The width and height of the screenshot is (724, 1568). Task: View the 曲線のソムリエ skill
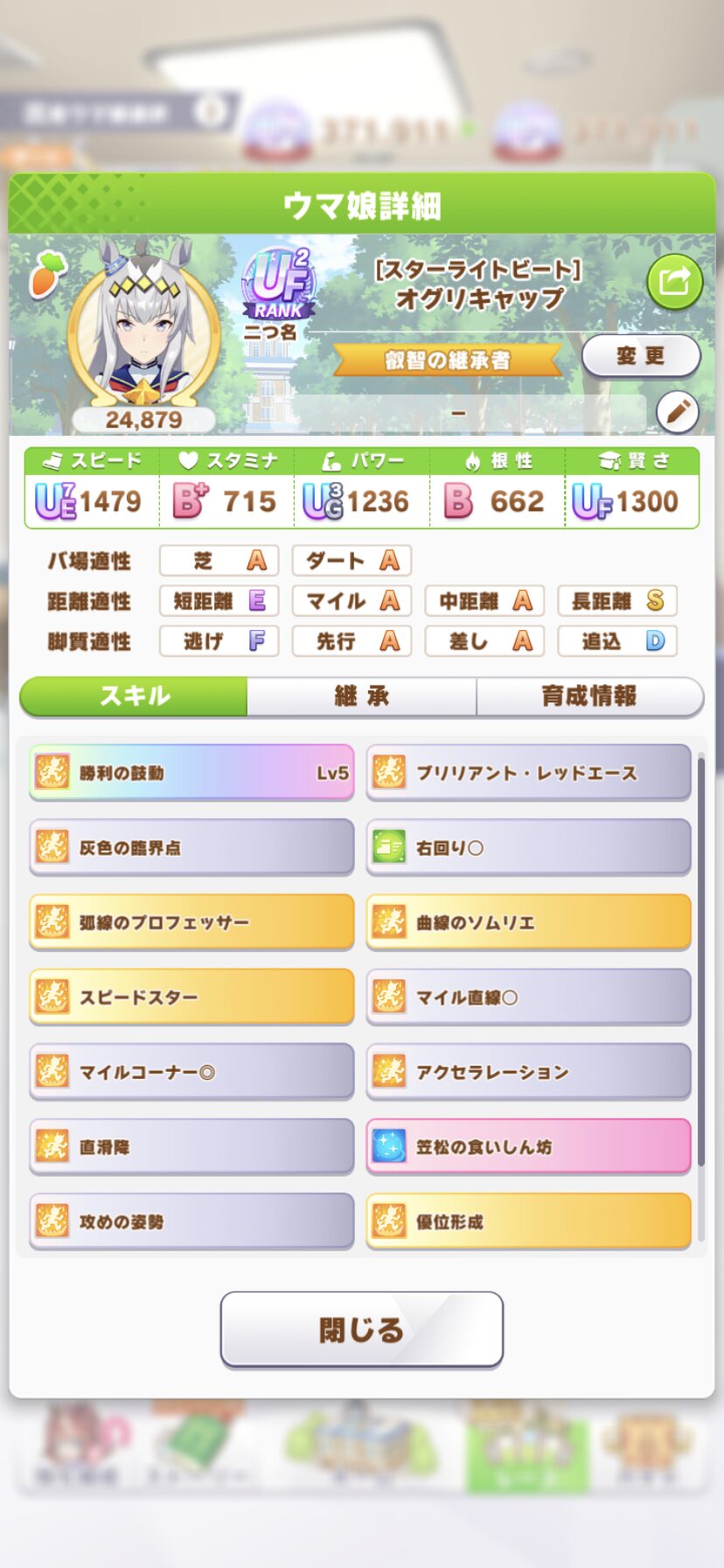528,922
